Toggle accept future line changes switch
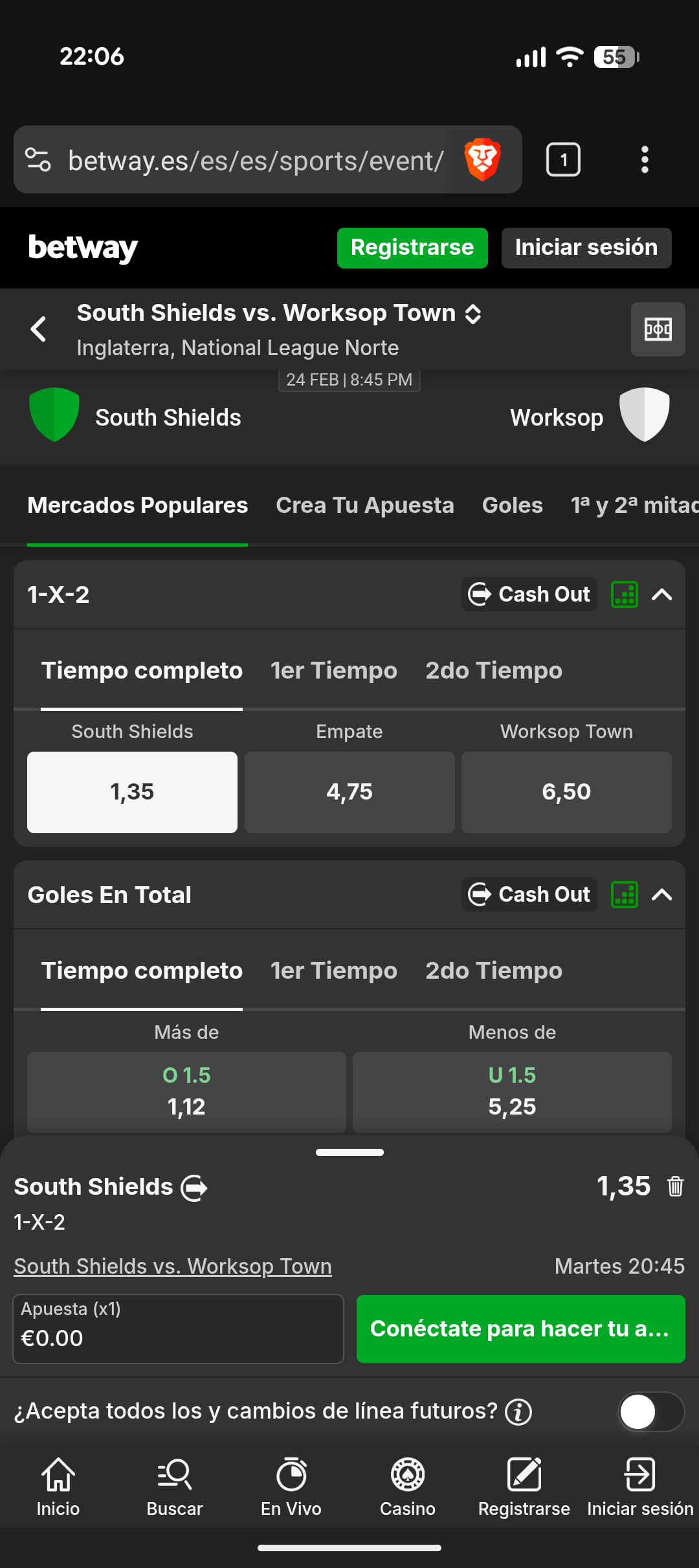 [x=650, y=1411]
